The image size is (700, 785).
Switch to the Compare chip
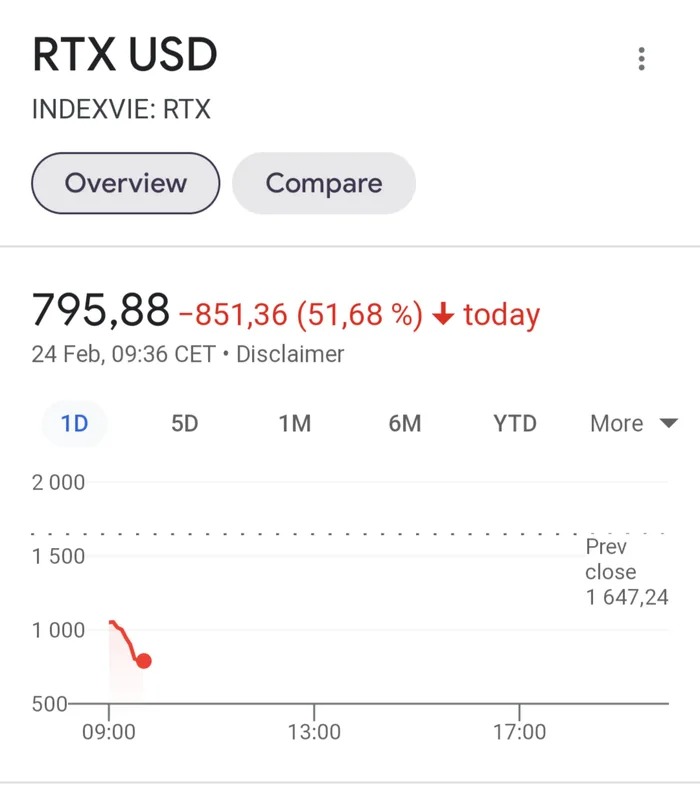tap(323, 183)
